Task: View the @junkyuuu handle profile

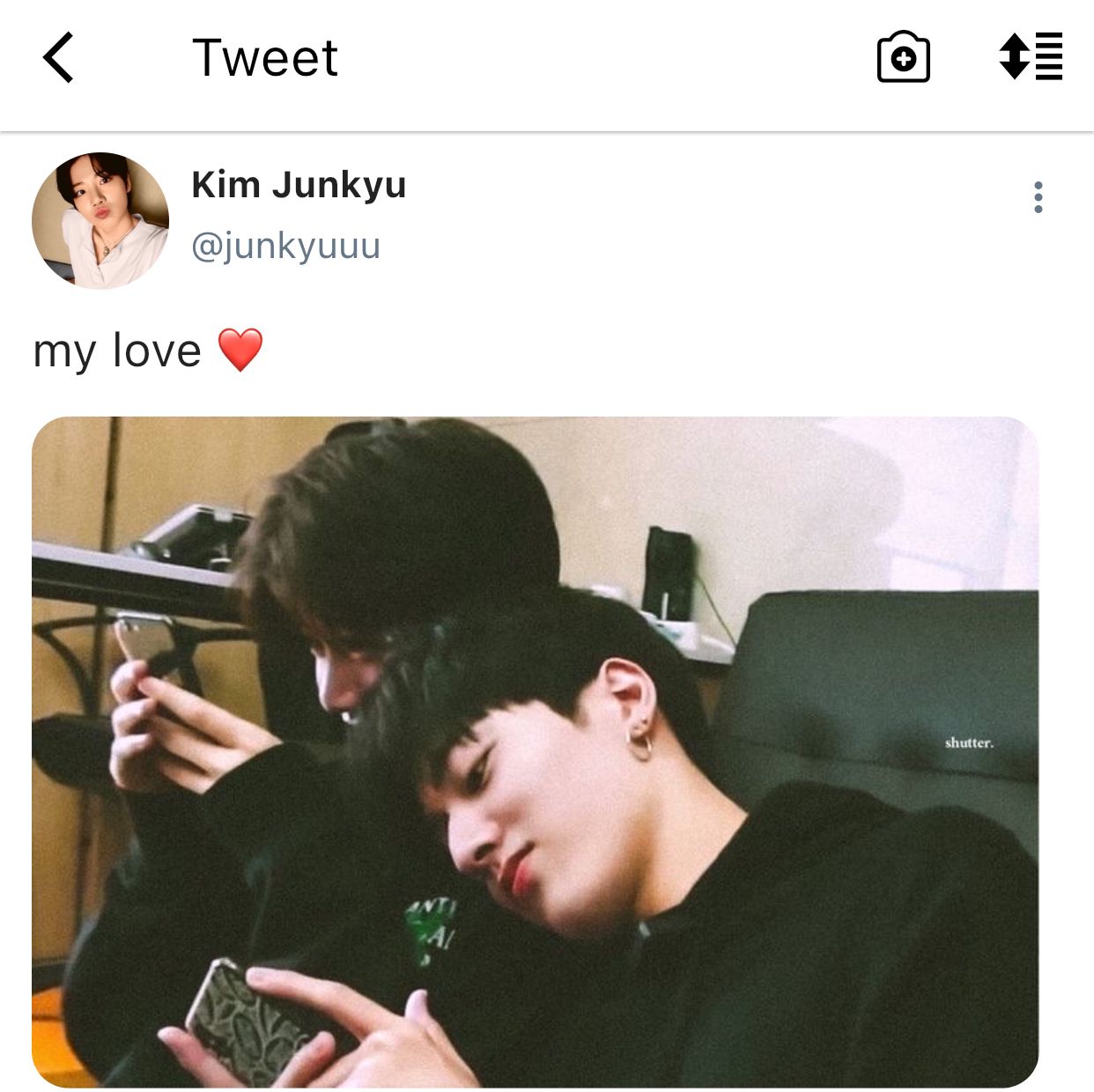Action: click(285, 246)
